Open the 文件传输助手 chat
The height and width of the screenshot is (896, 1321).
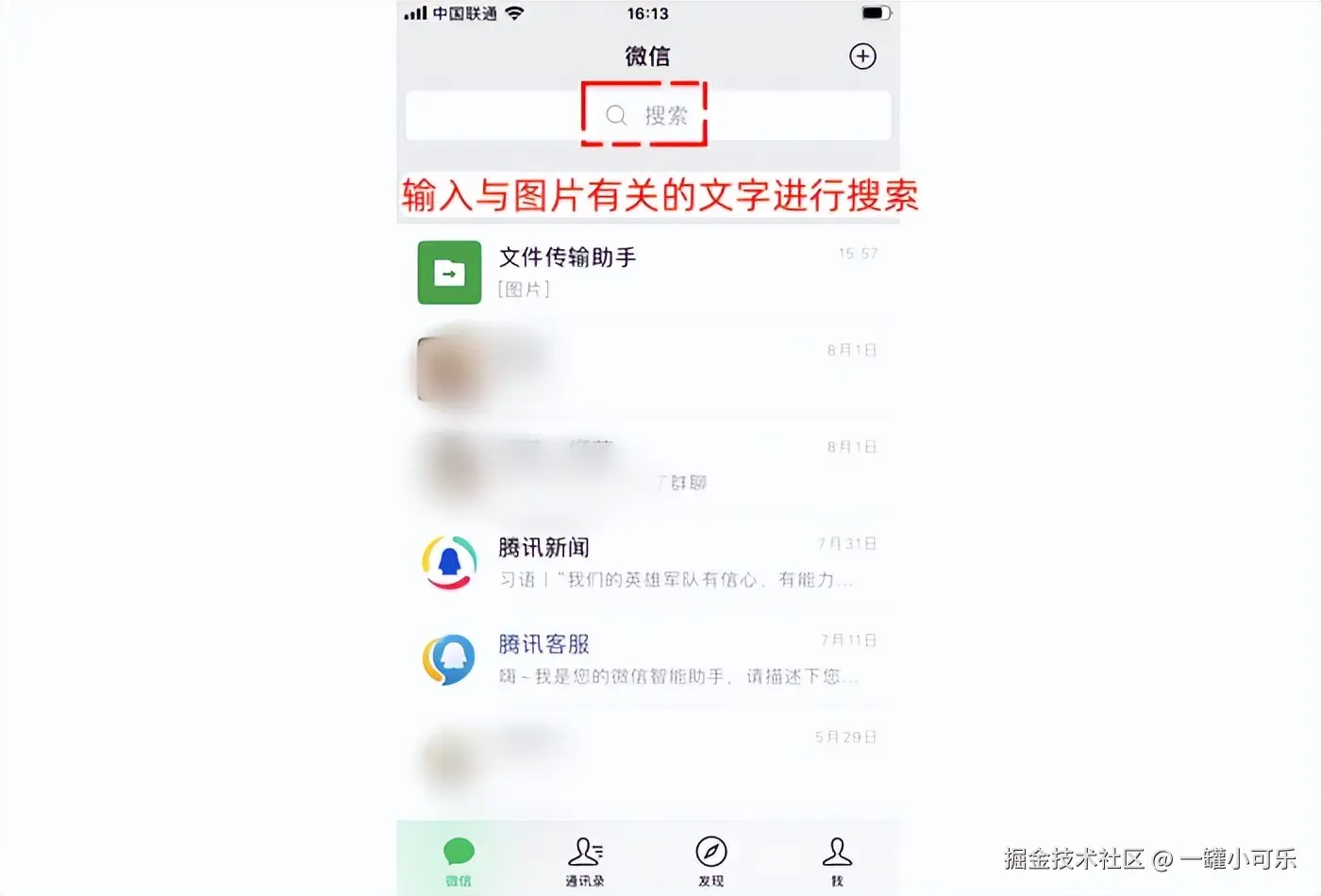[647, 272]
